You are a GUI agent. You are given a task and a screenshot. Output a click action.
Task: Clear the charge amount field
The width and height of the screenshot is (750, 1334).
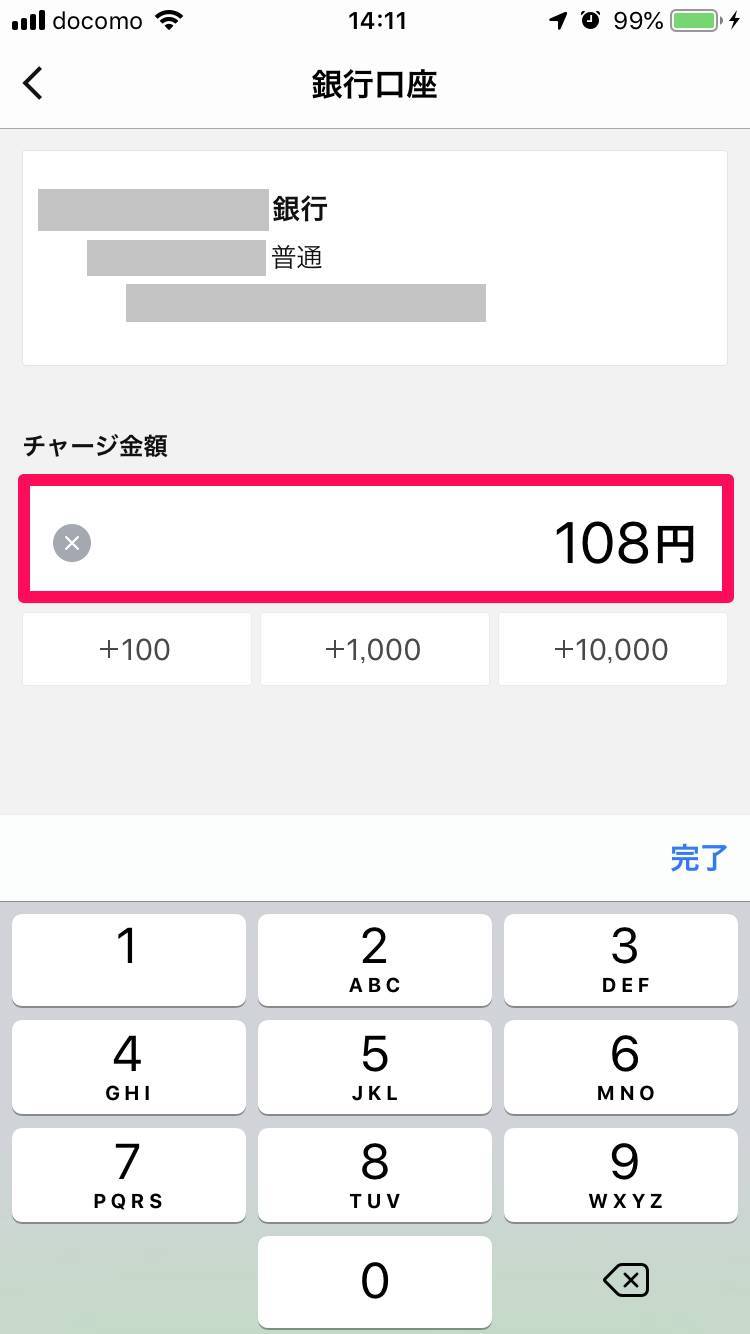72,543
